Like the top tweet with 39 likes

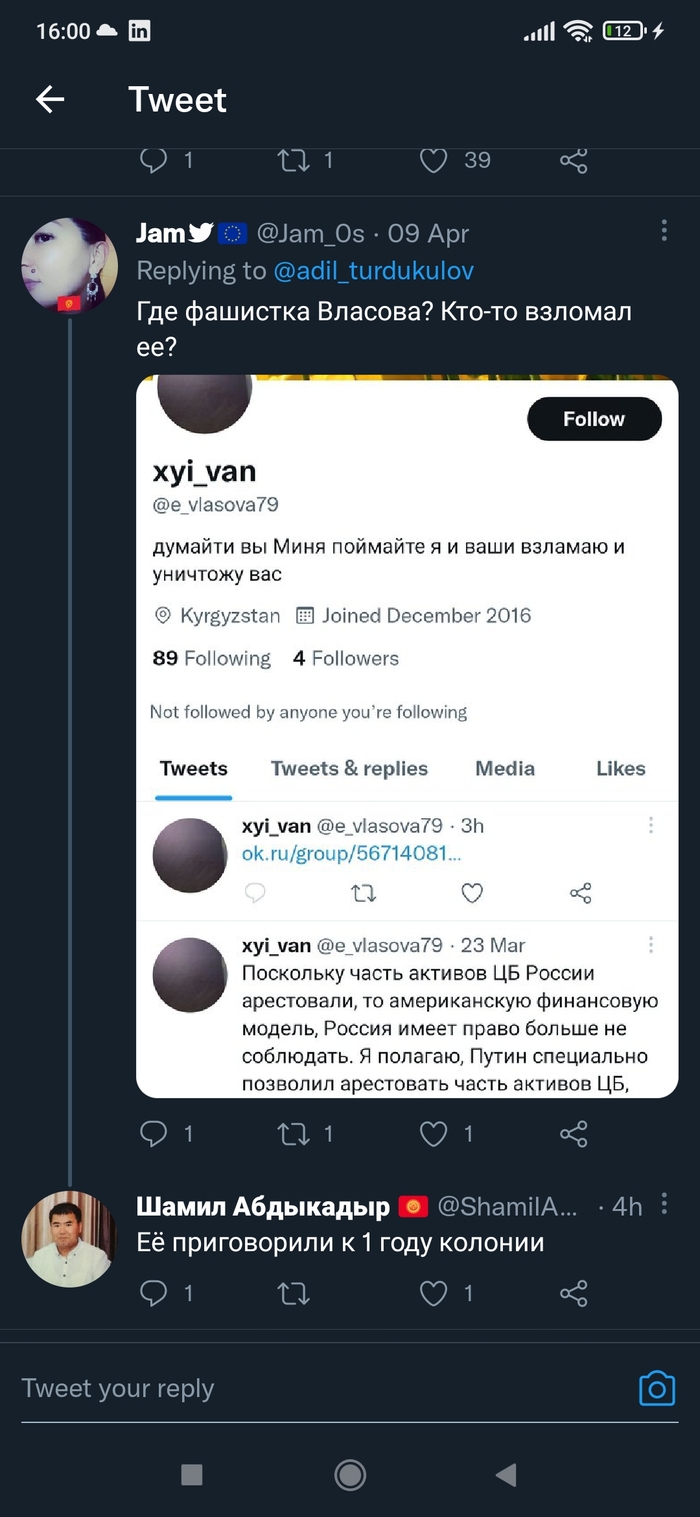(x=433, y=160)
